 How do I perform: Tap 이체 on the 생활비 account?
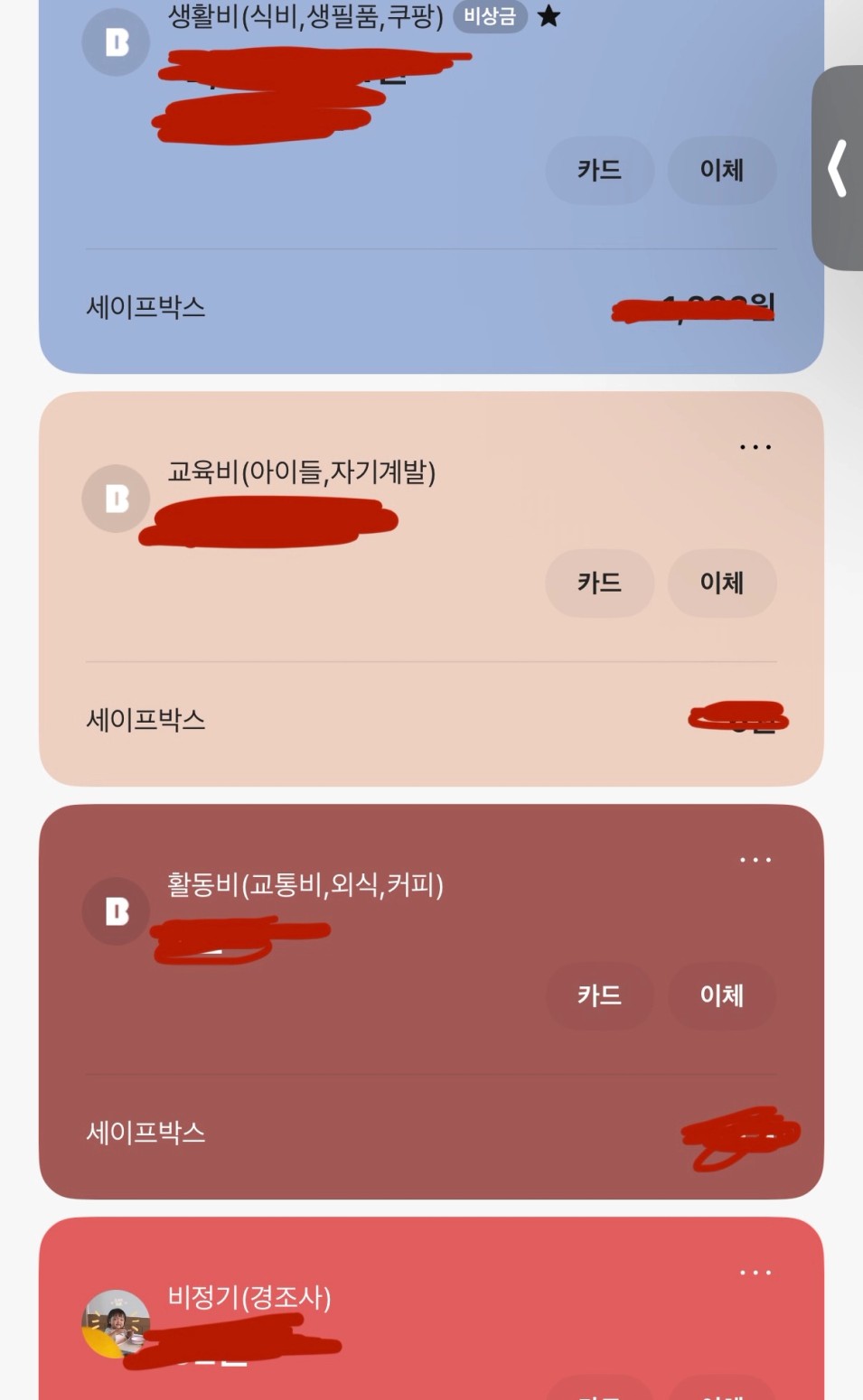[721, 170]
